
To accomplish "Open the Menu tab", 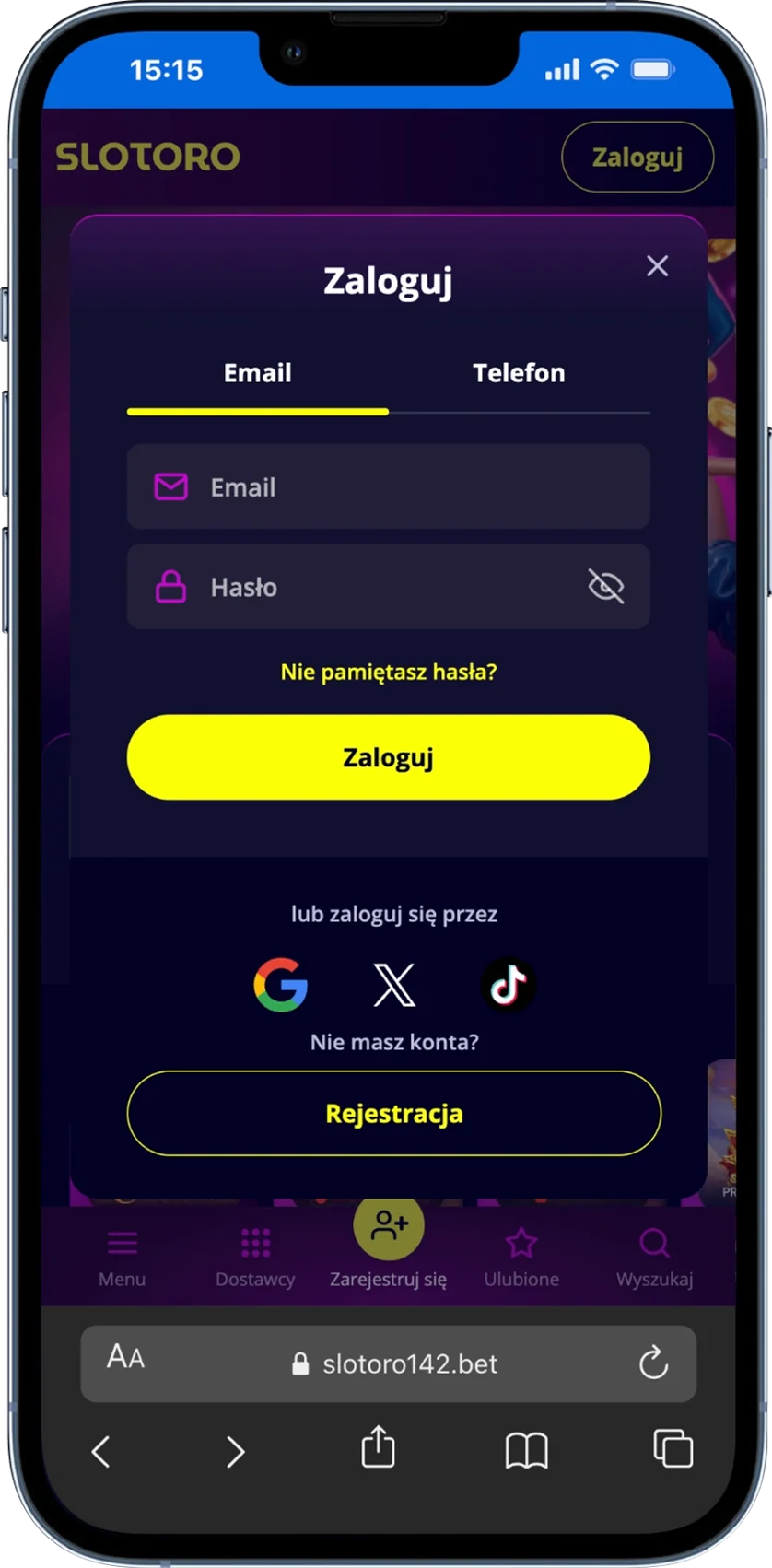I will point(122,1257).
